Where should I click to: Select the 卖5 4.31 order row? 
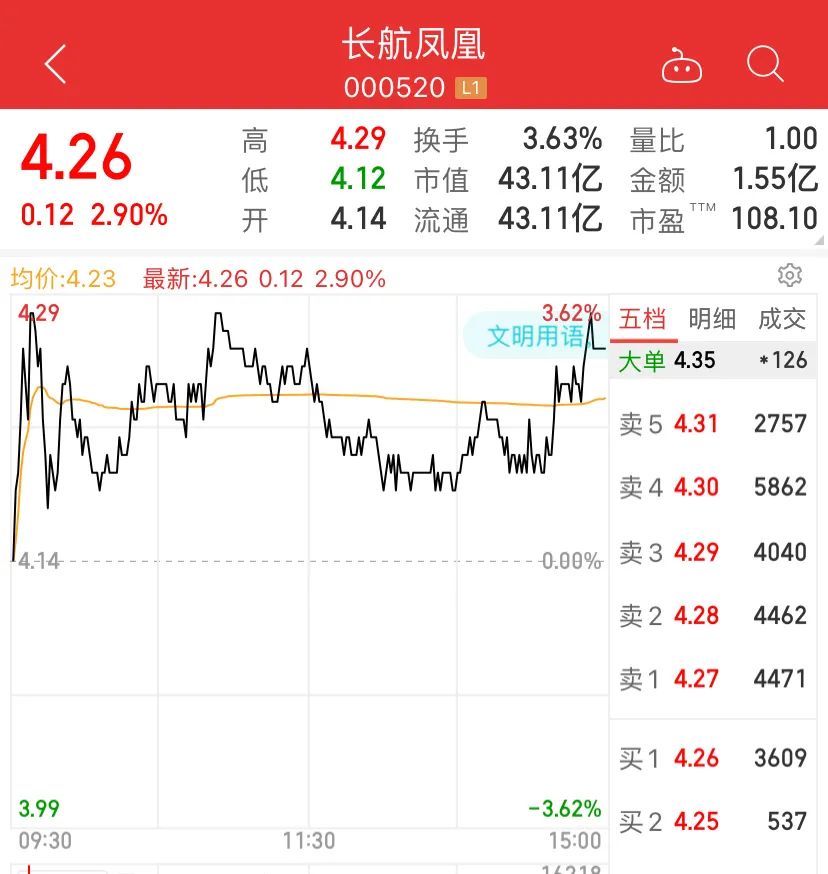click(712, 424)
